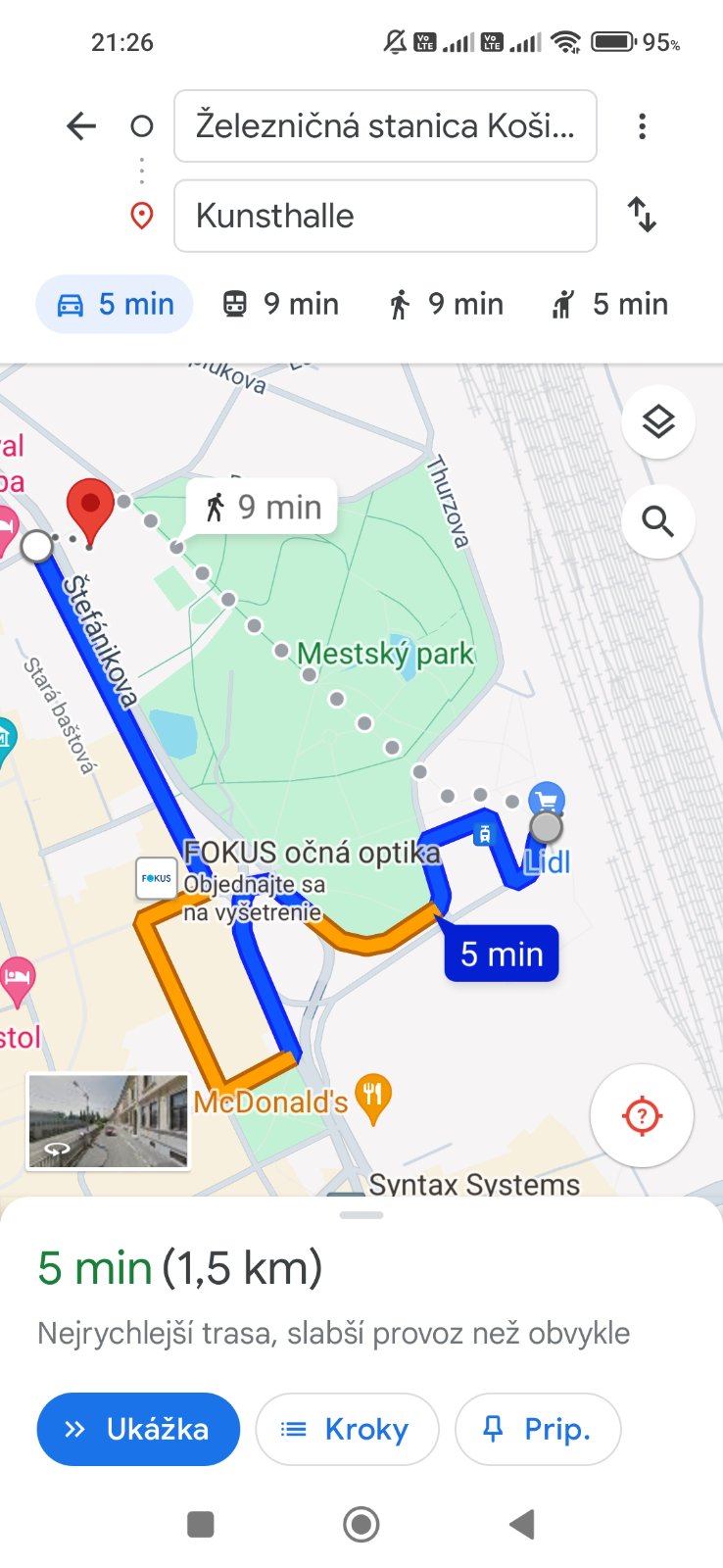Open recent apps from navigation bar

point(201,1524)
